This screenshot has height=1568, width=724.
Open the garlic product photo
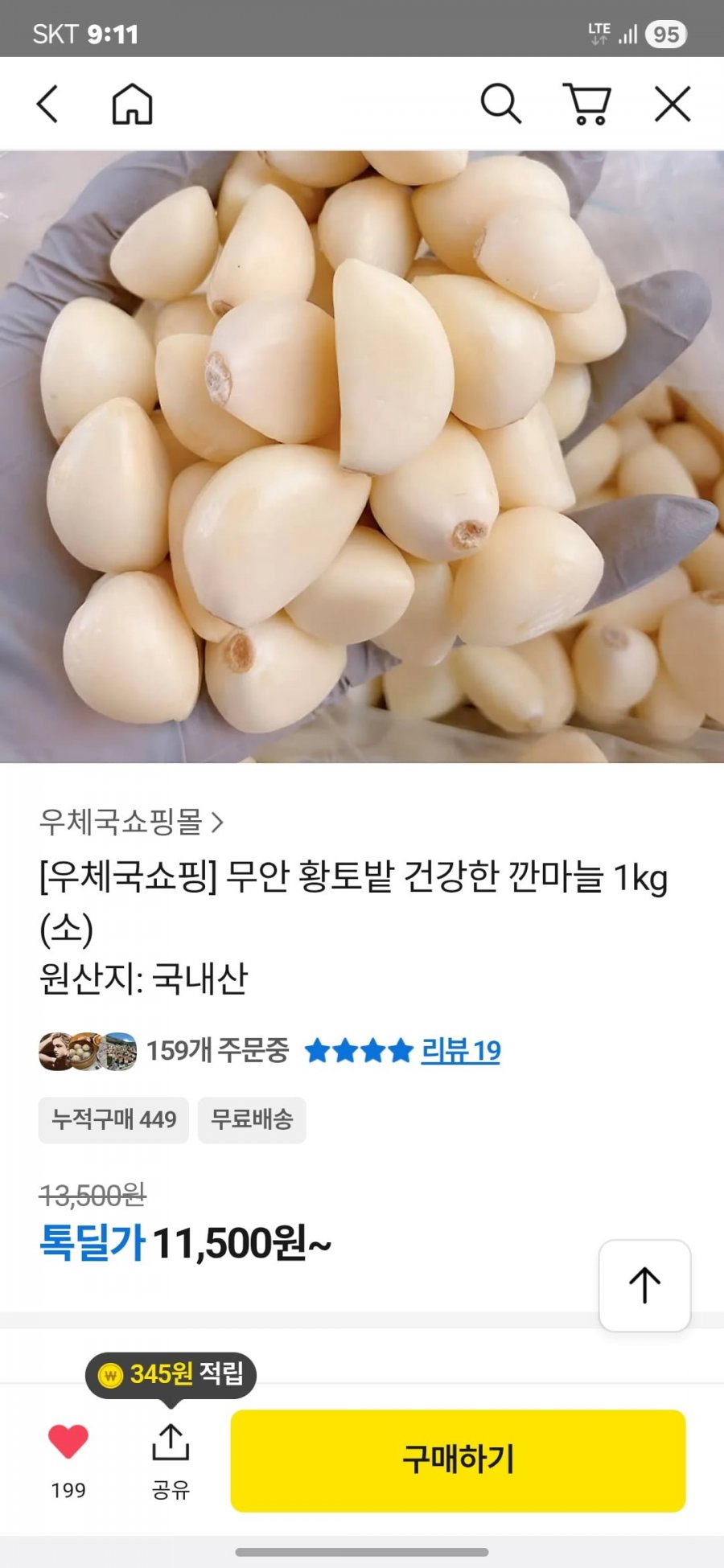click(362, 457)
